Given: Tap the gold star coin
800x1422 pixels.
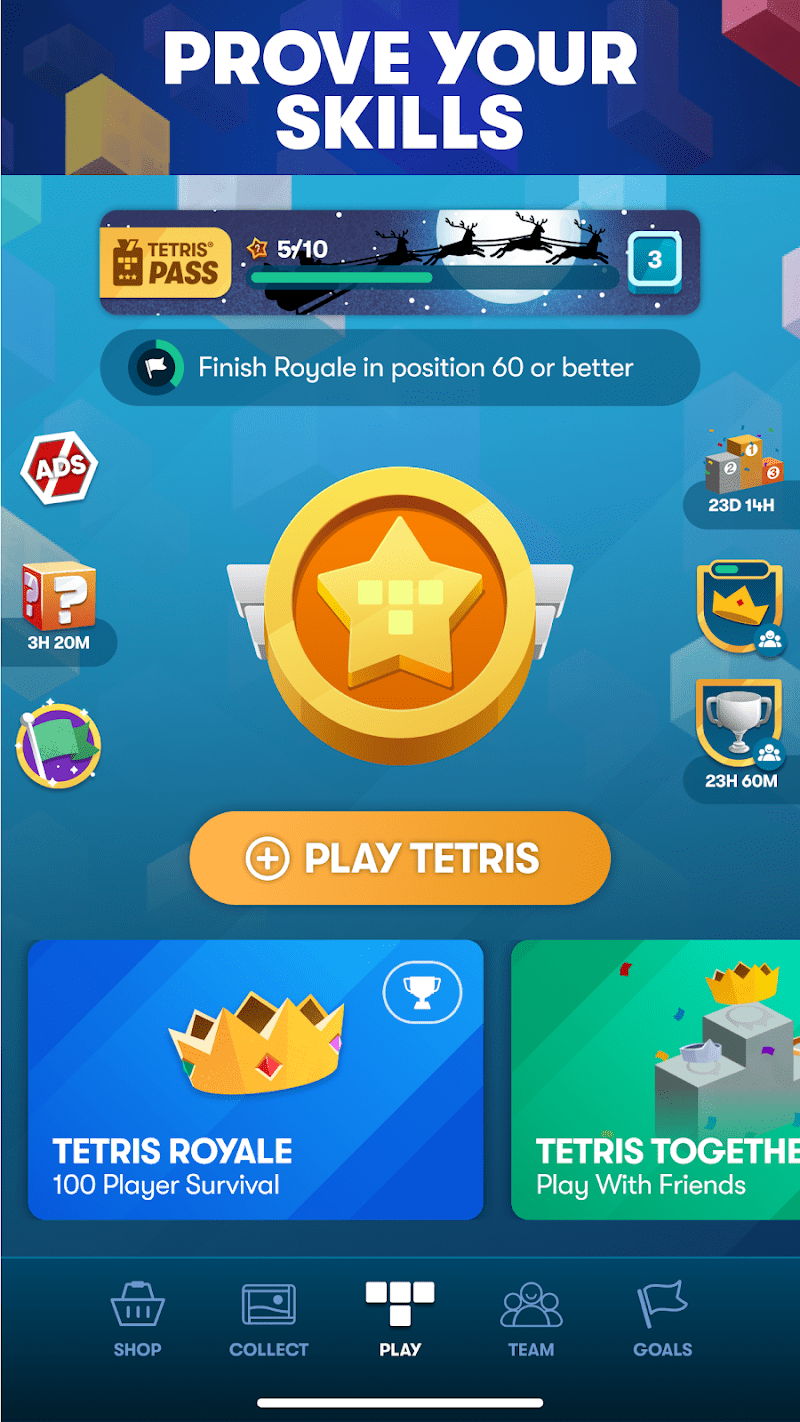Looking at the screenshot, I should (400, 617).
